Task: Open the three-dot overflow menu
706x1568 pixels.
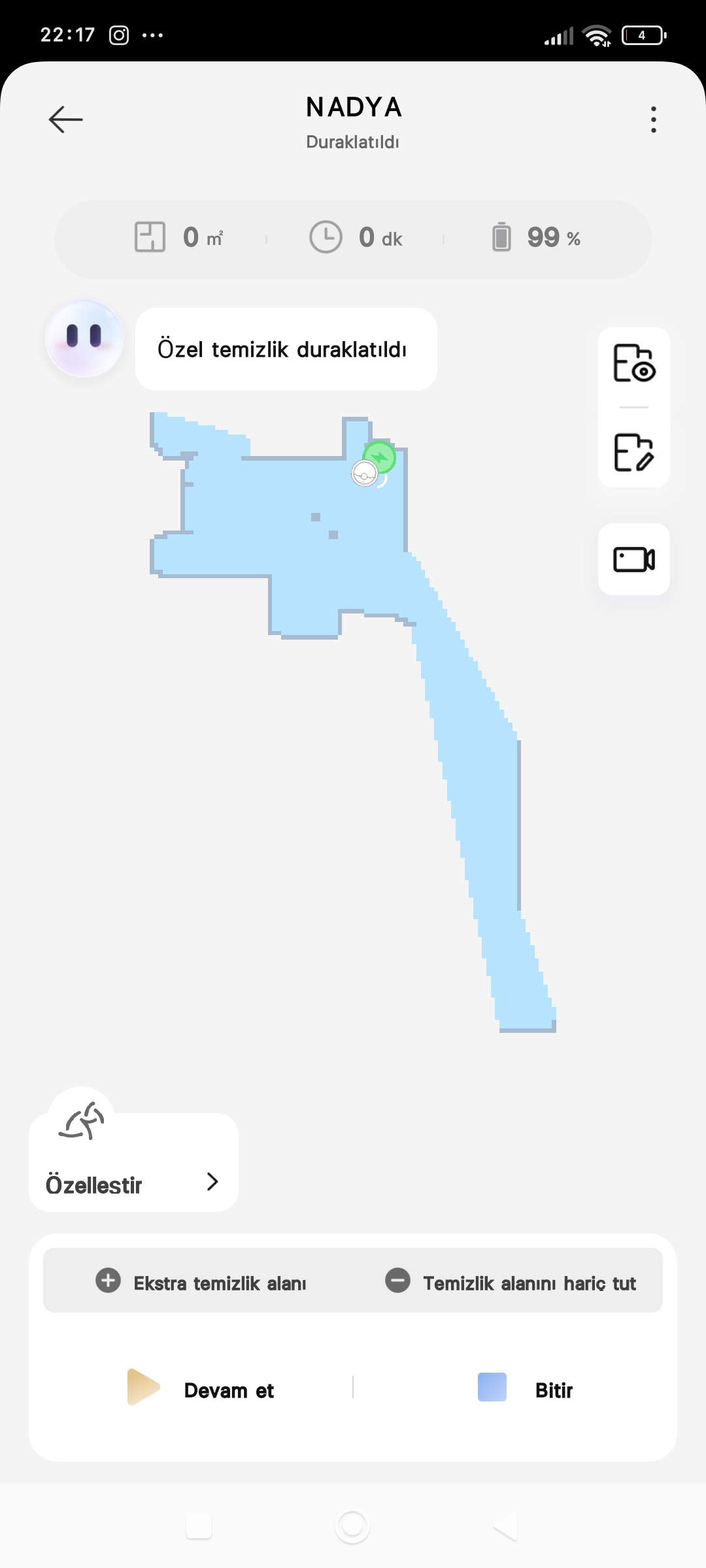Action: [653, 120]
